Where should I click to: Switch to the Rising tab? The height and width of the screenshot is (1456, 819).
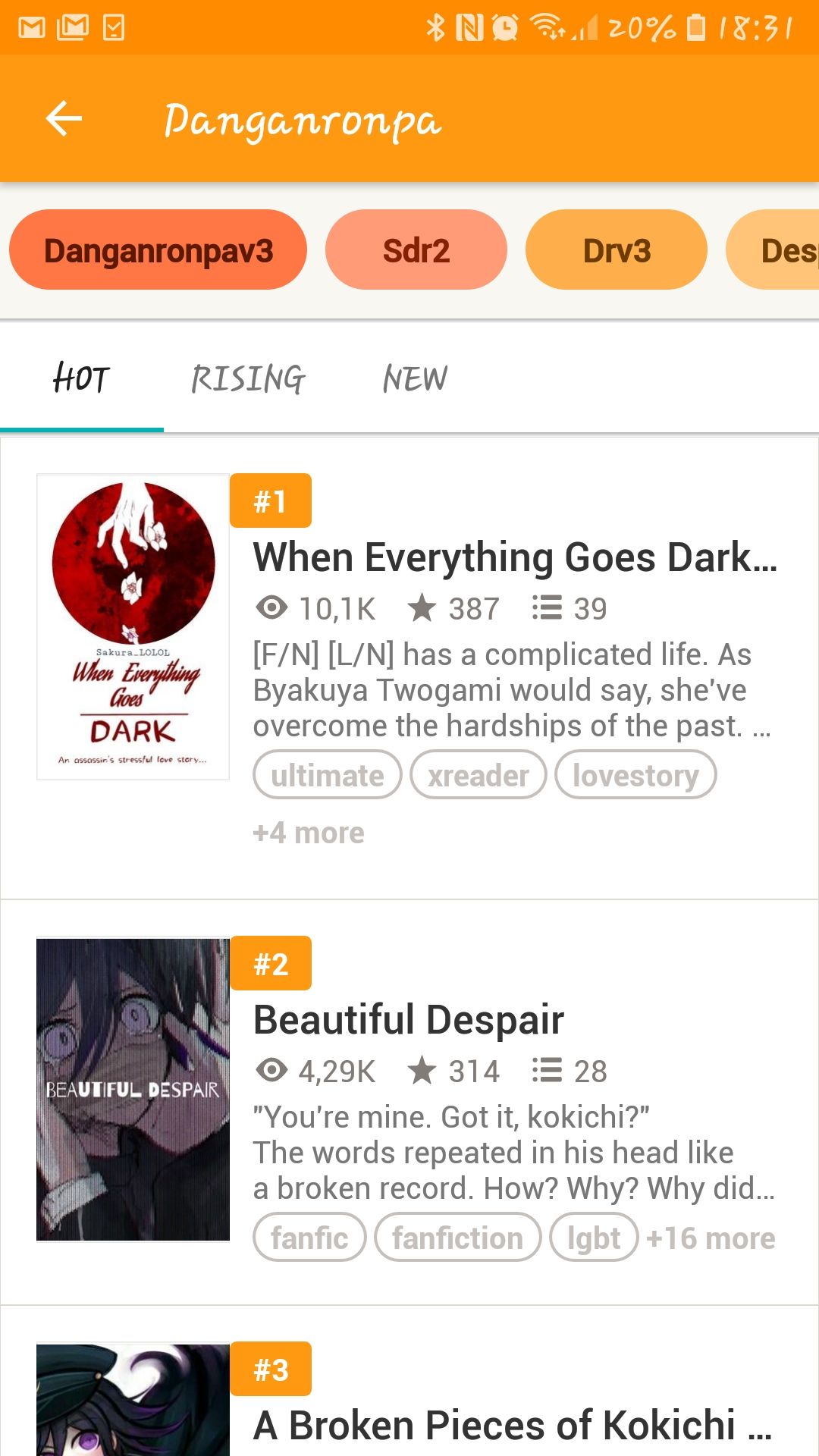tap(247, 378)
